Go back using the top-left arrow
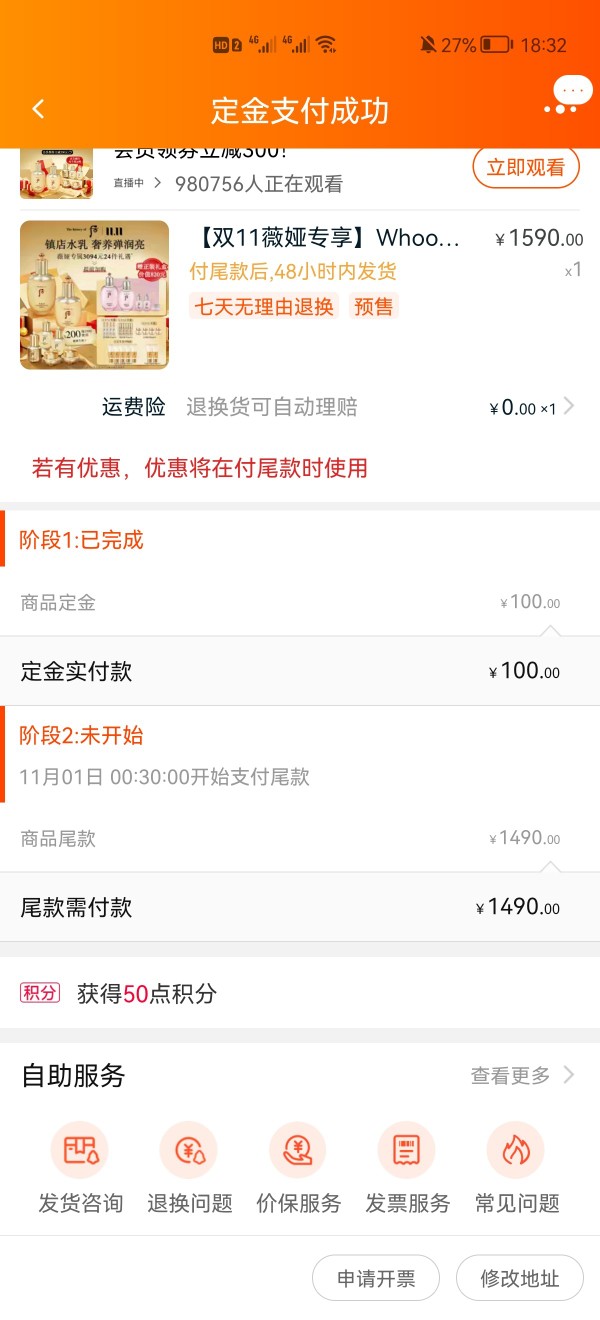600x1320 pixels. (39, 109)
